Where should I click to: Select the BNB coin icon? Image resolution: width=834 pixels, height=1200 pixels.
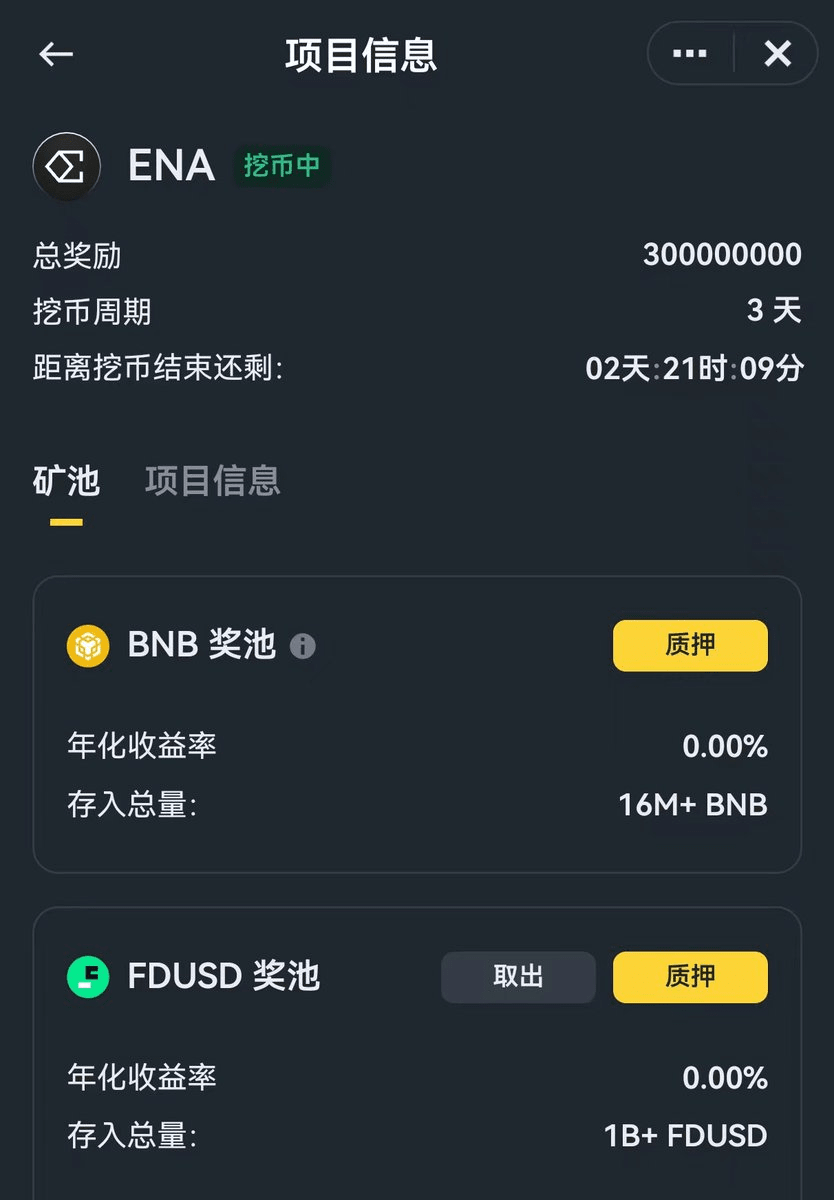(88, 645)
